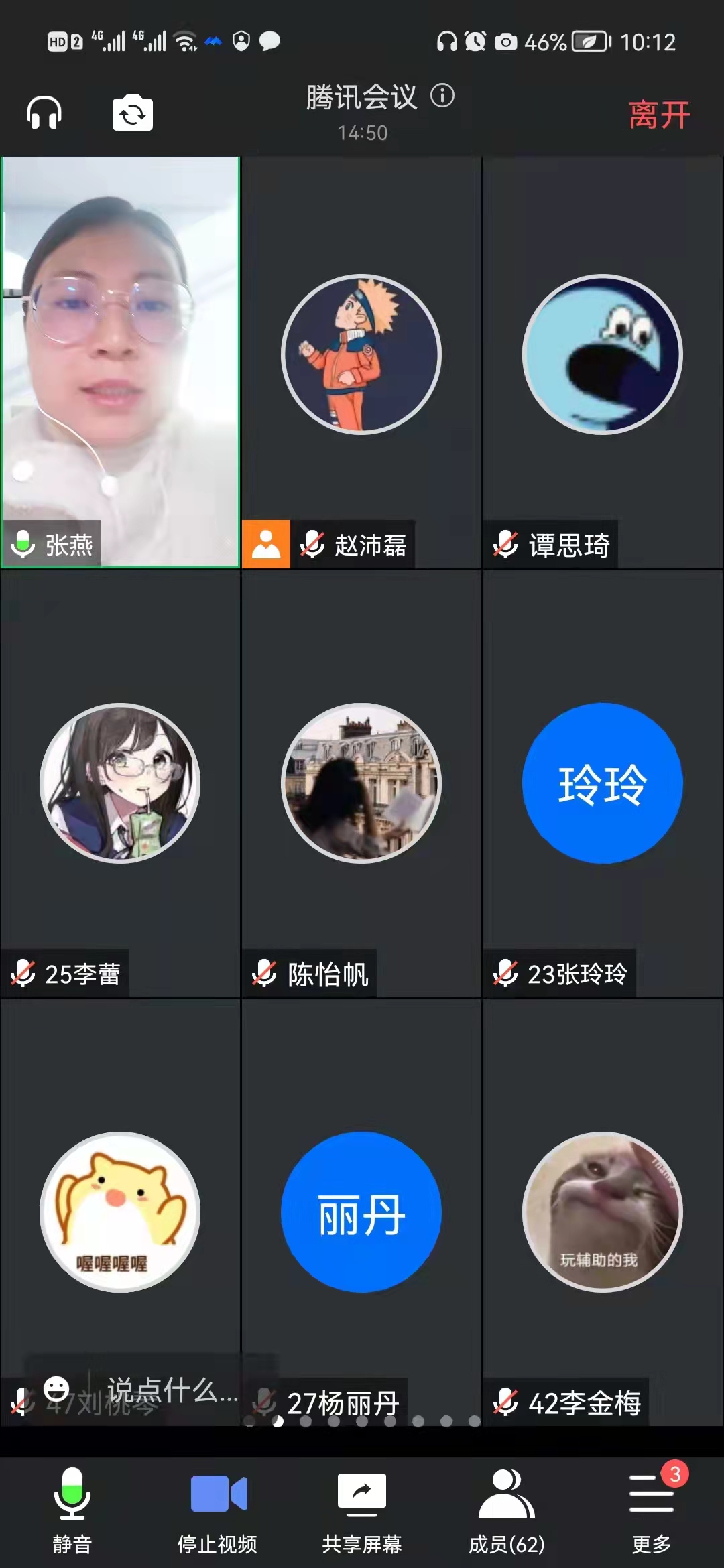Leave the meeting with 离开

659,115
